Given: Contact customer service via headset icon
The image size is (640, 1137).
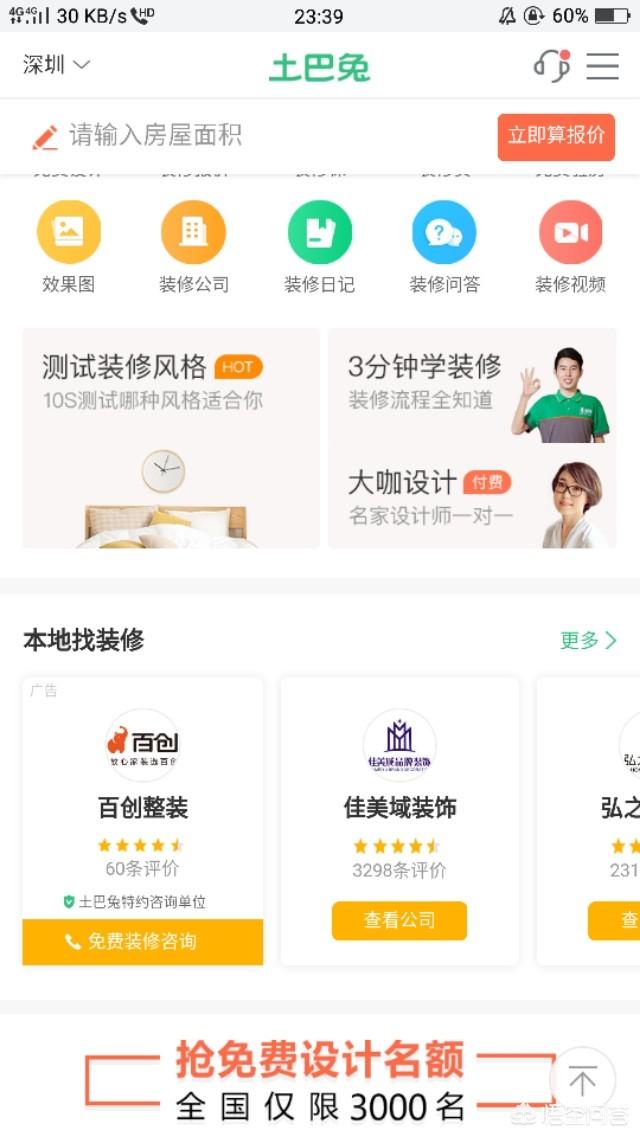Looking at the screenshot, I should (x=551, y=65).
